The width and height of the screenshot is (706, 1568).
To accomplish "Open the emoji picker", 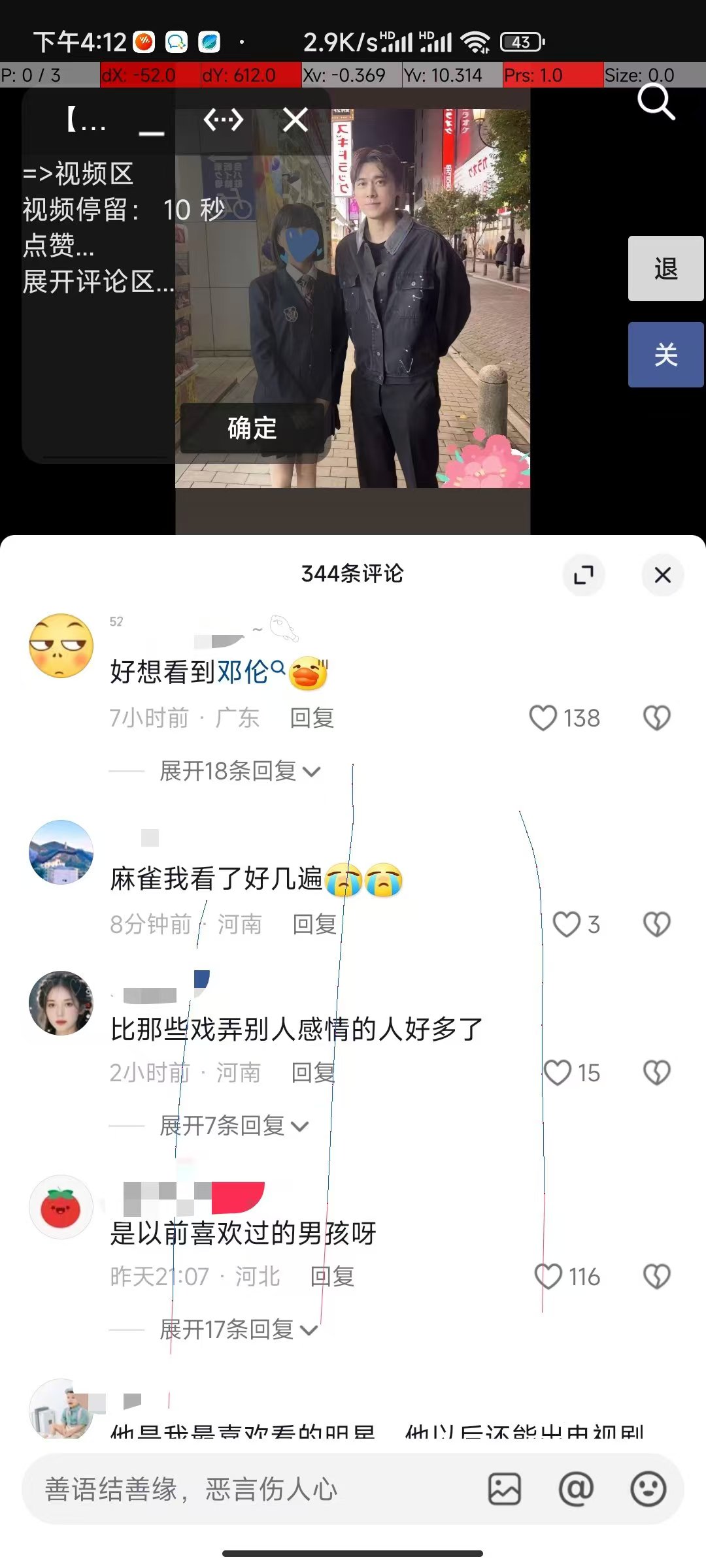I will pos(648,1490).
